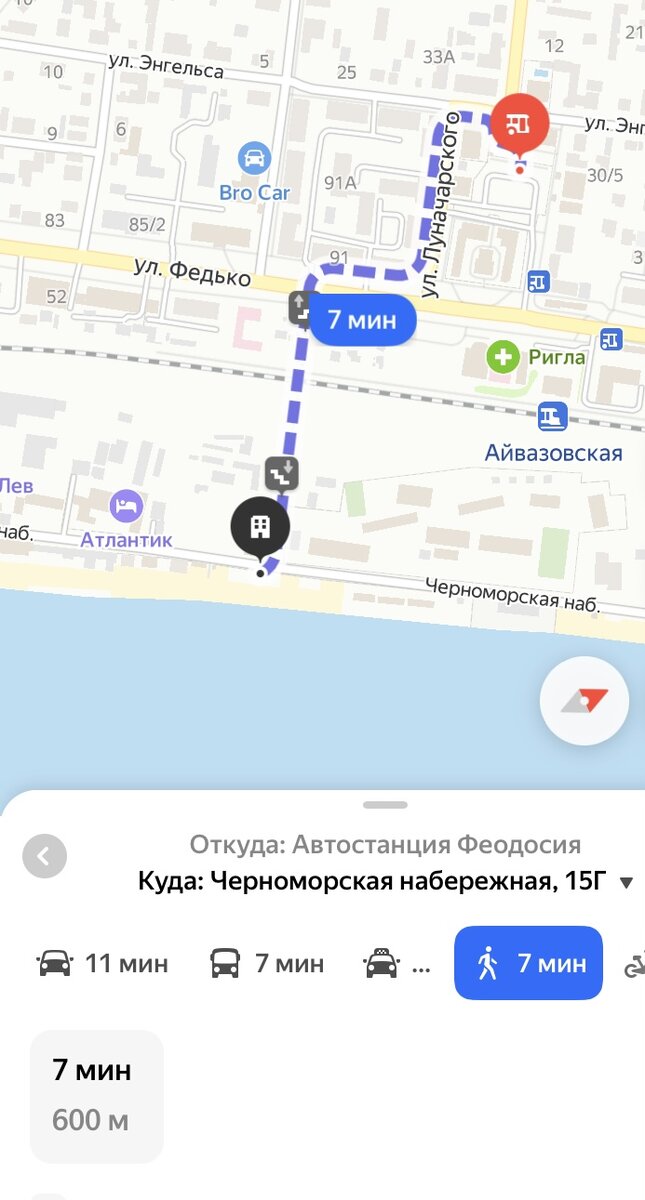This screenshot has width=645, height=1200.
Task: Select the walking route 7 мин tab
Action: point(528,964)
